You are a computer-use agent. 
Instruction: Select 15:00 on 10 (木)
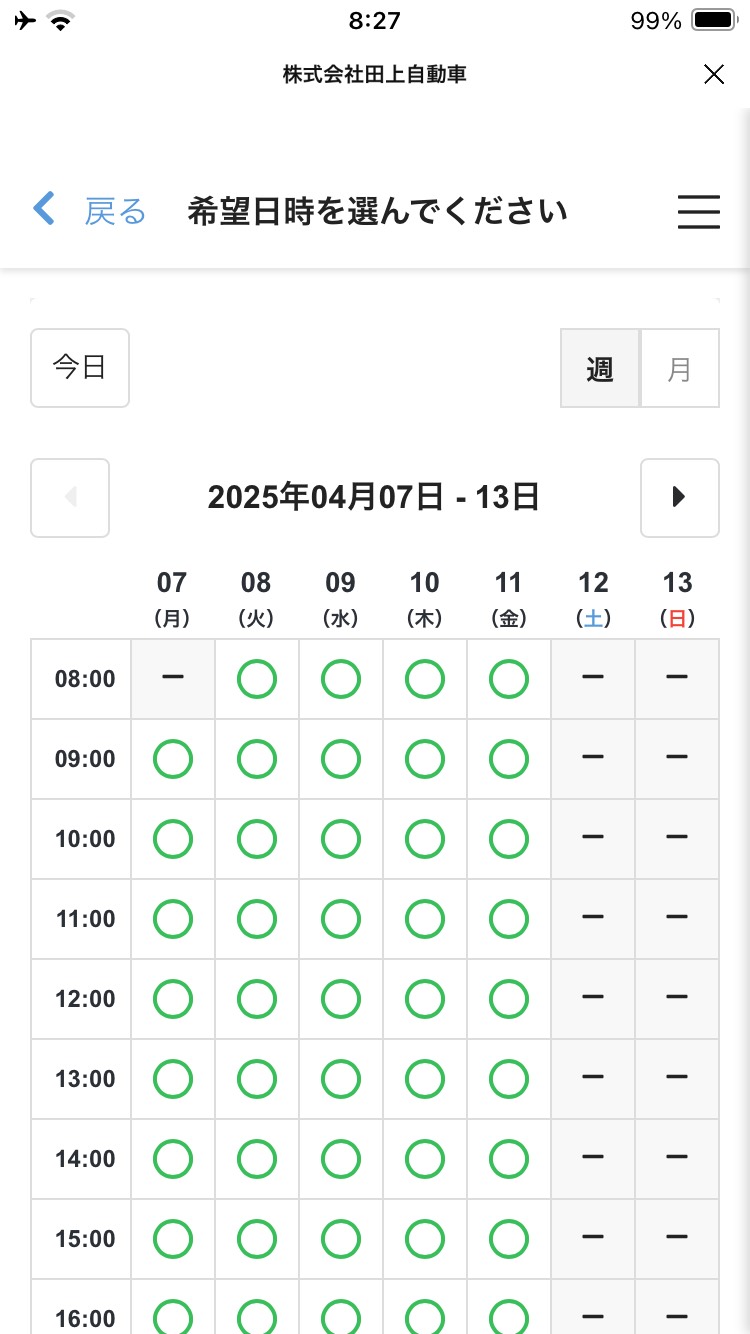coord(425,1239)
